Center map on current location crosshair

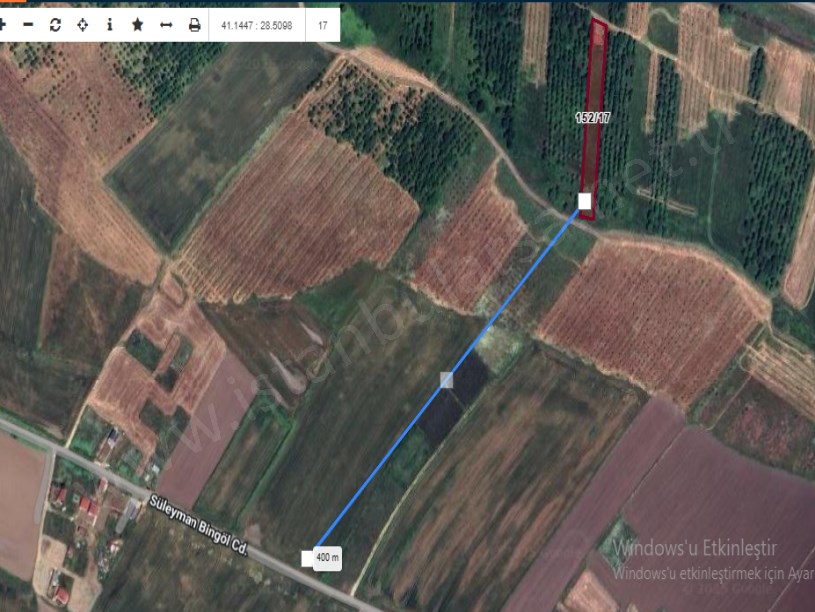coord(82,25)
